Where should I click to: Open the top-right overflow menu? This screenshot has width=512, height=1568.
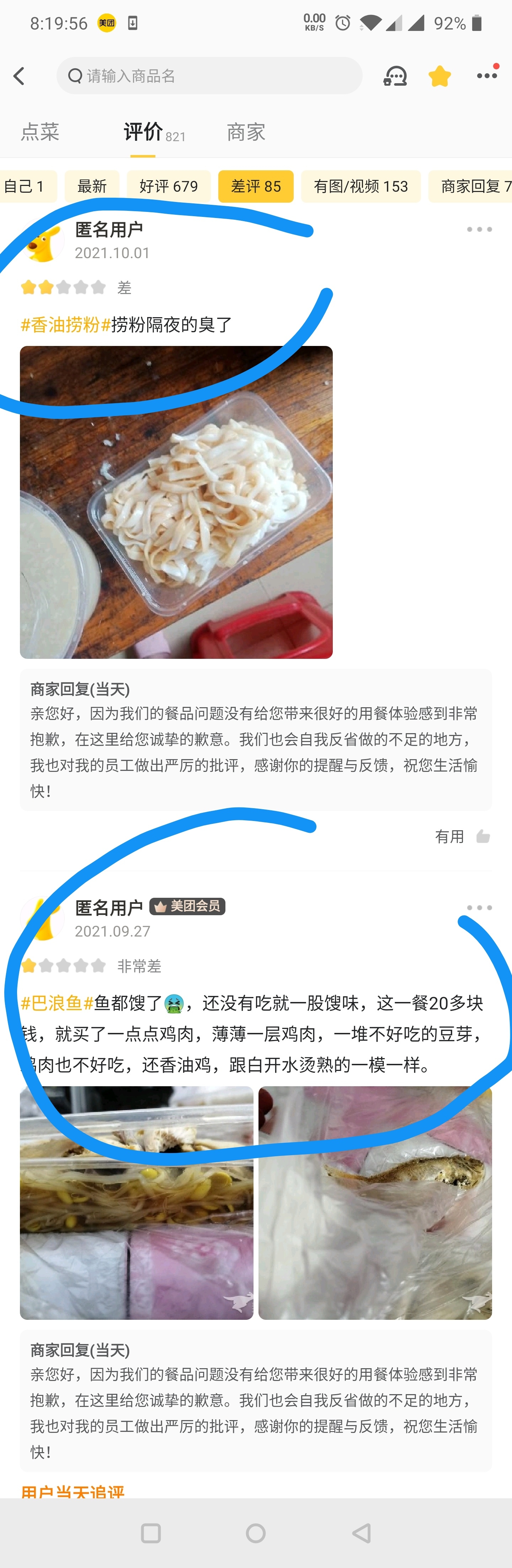(486, 75)
